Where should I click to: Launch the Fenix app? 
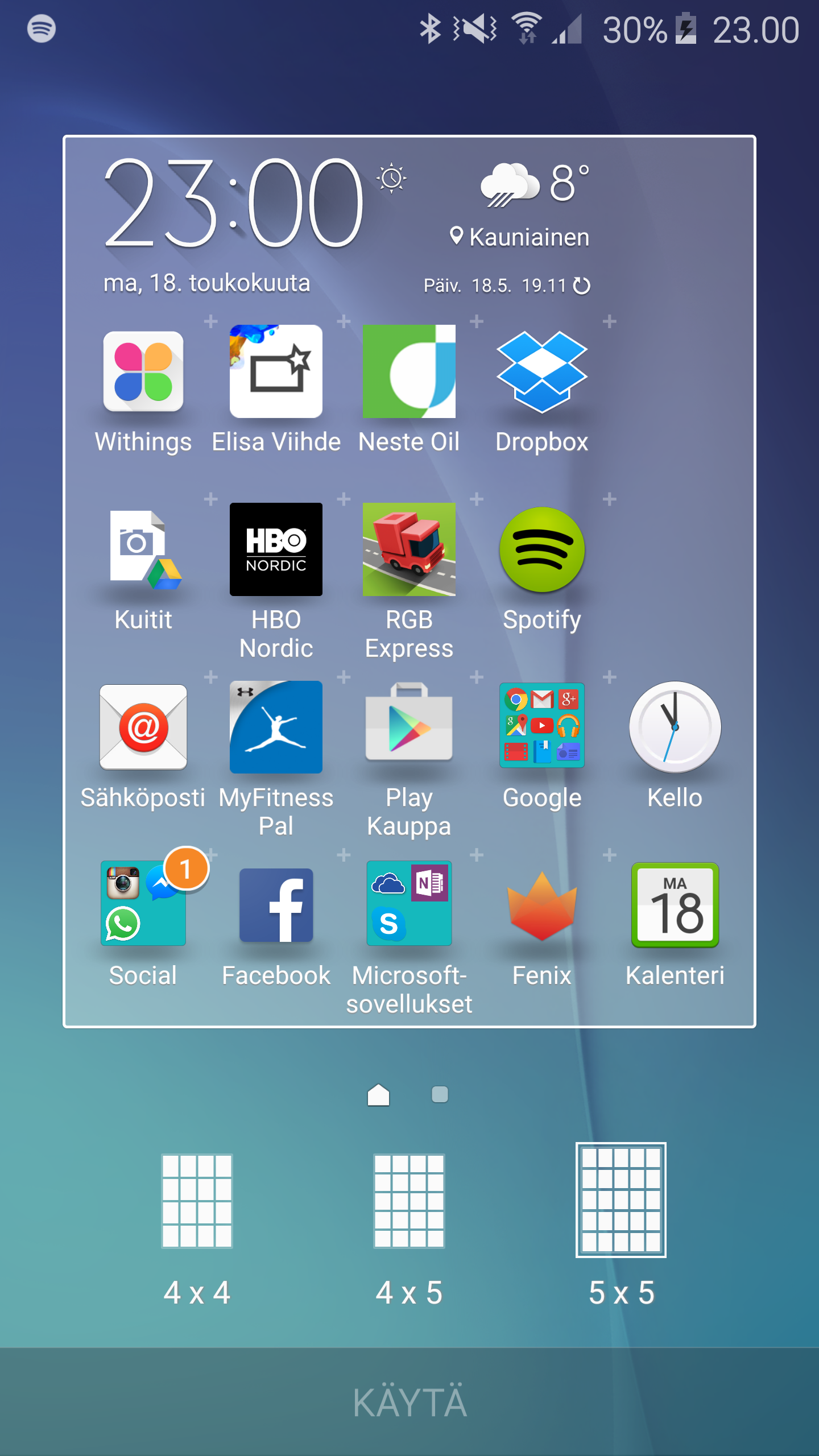click(542, 924)
